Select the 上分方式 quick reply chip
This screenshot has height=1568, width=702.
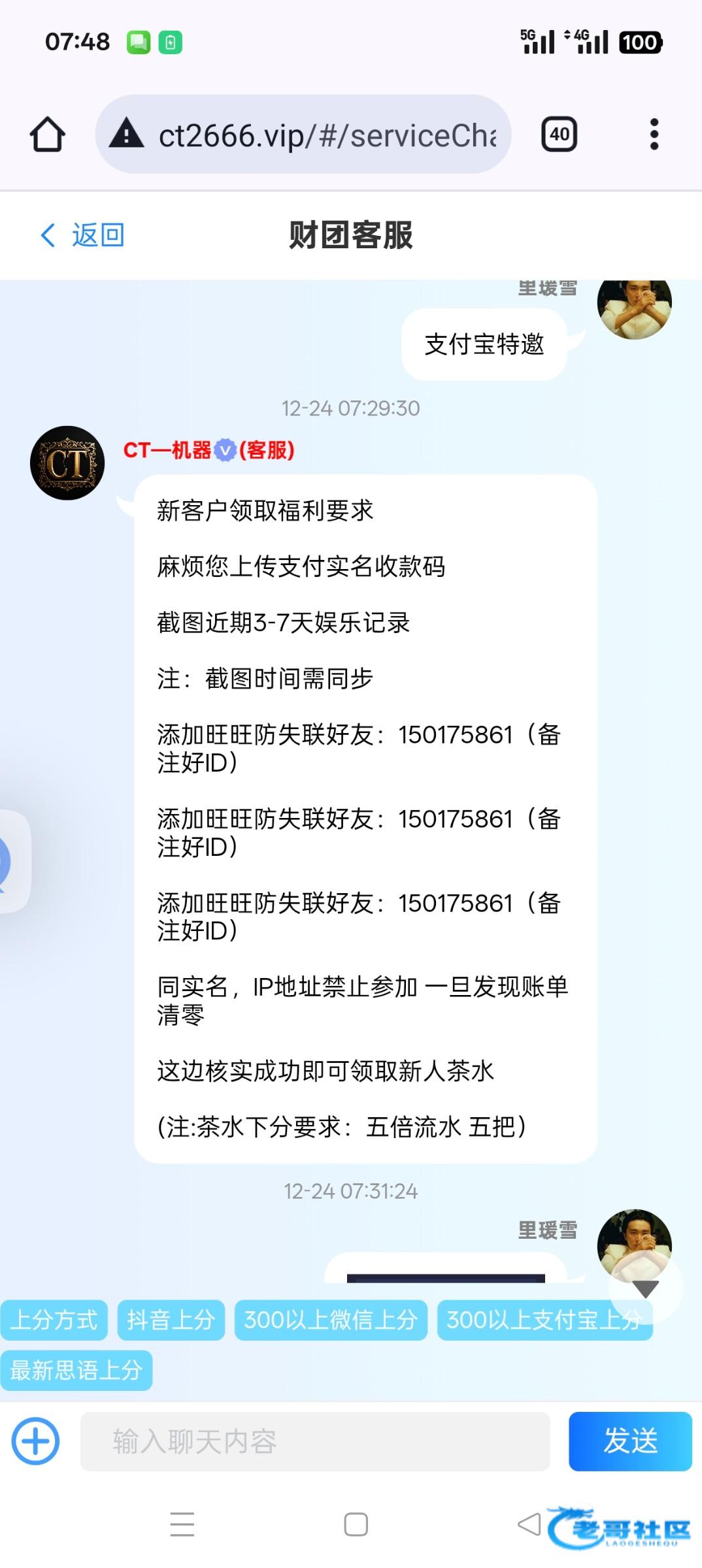click(54, 1320)
